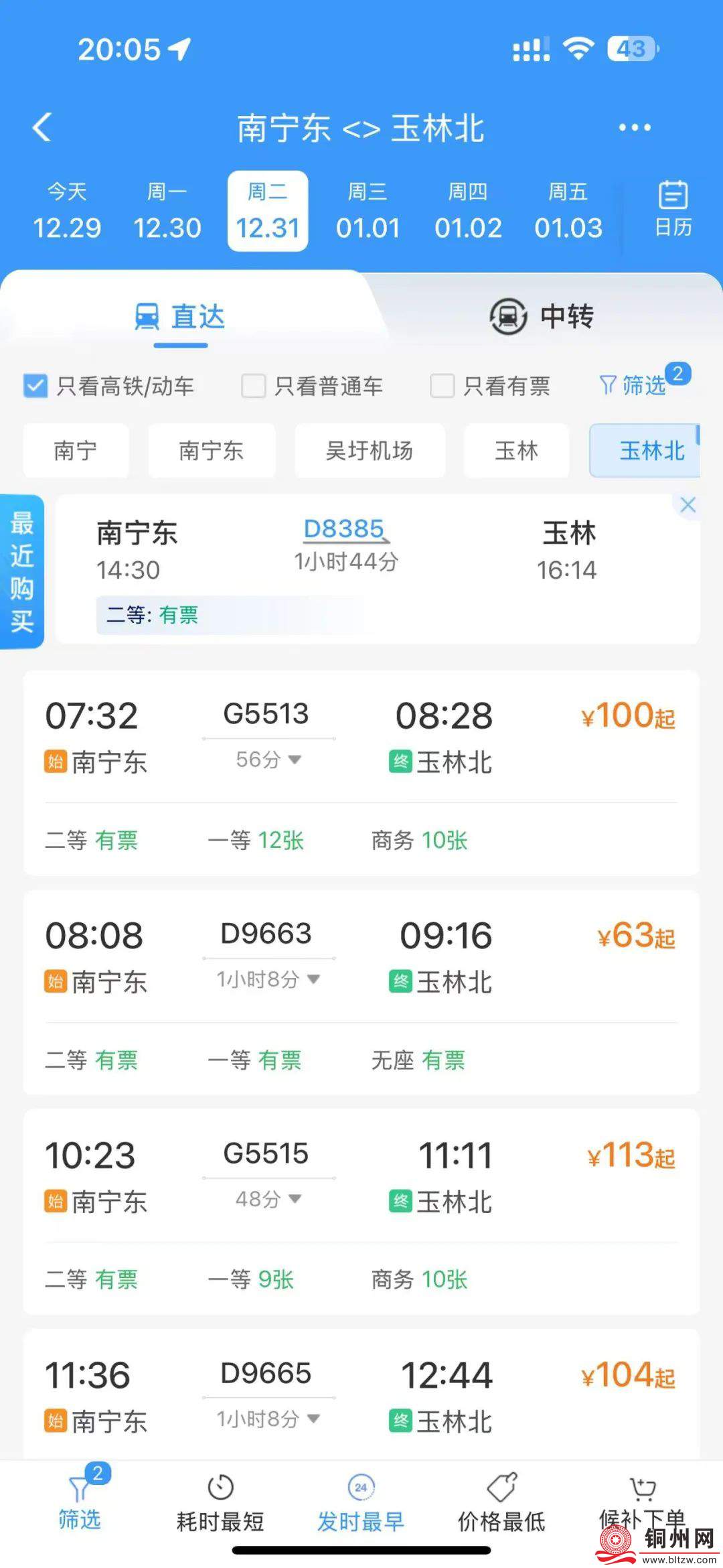Switch to the 中转 transfer tab
Viewport: 723px width, 1568px height.
542,316
